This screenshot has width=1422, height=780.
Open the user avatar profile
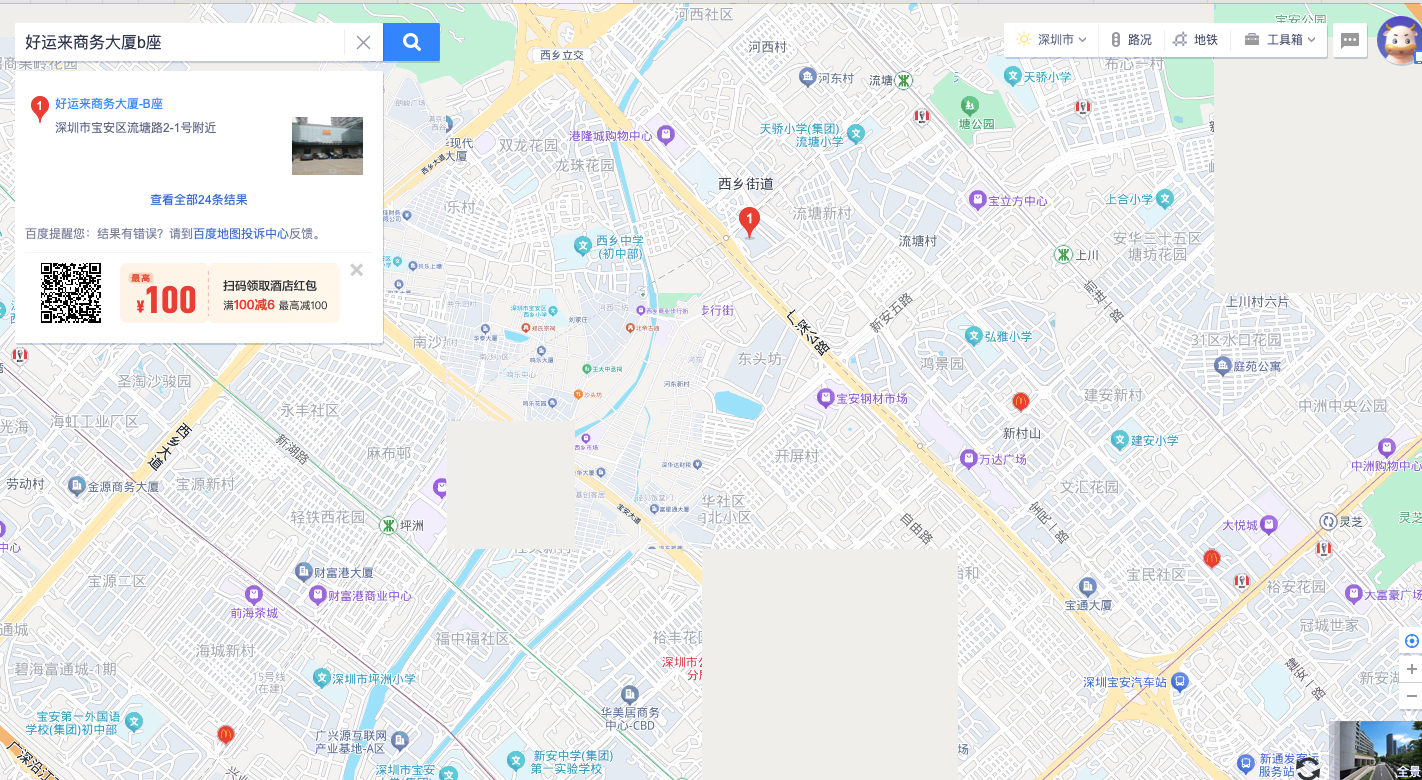tap(1398, 40)
